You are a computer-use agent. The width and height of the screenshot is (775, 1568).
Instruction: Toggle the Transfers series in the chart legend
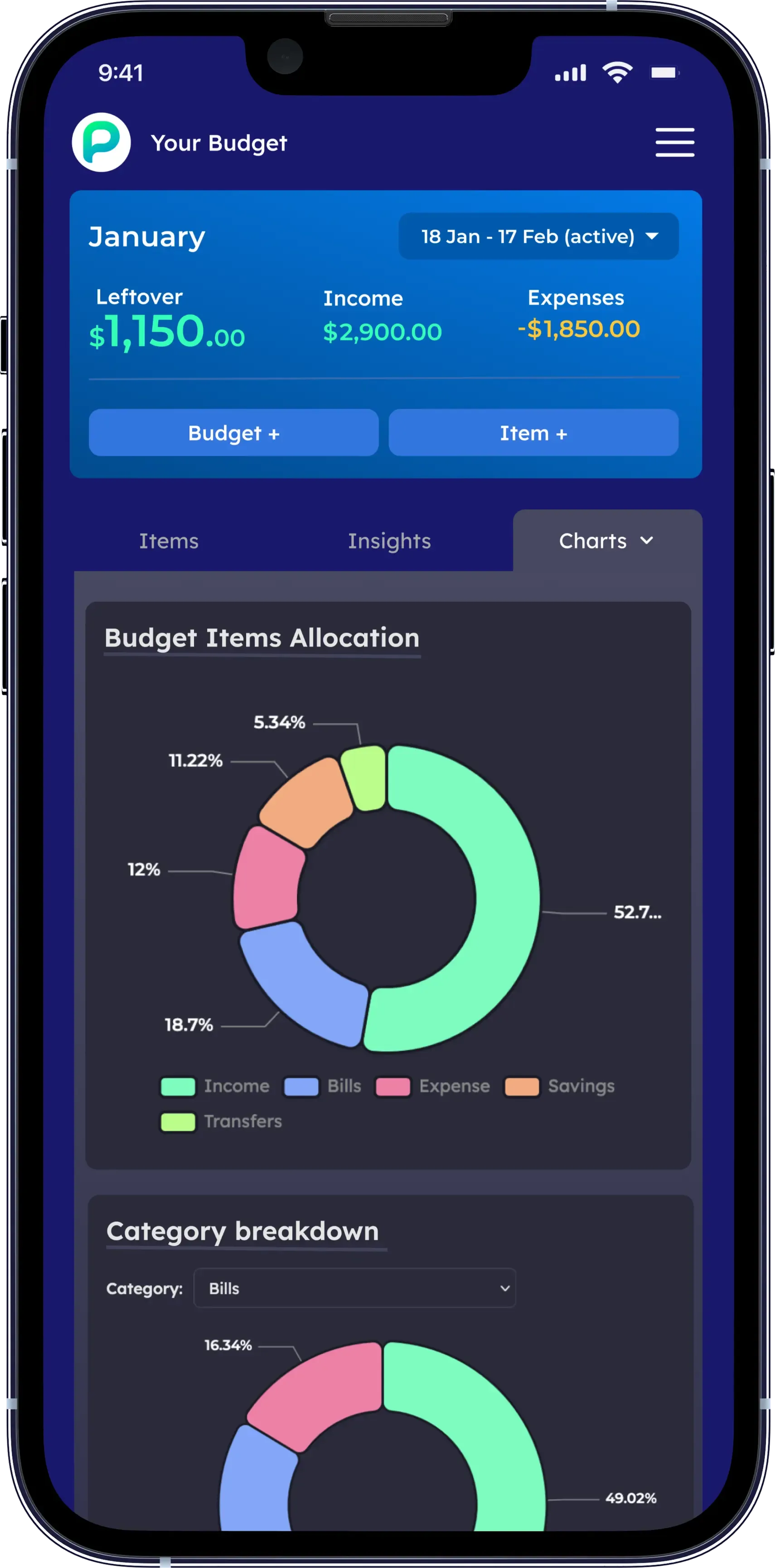222,1121
